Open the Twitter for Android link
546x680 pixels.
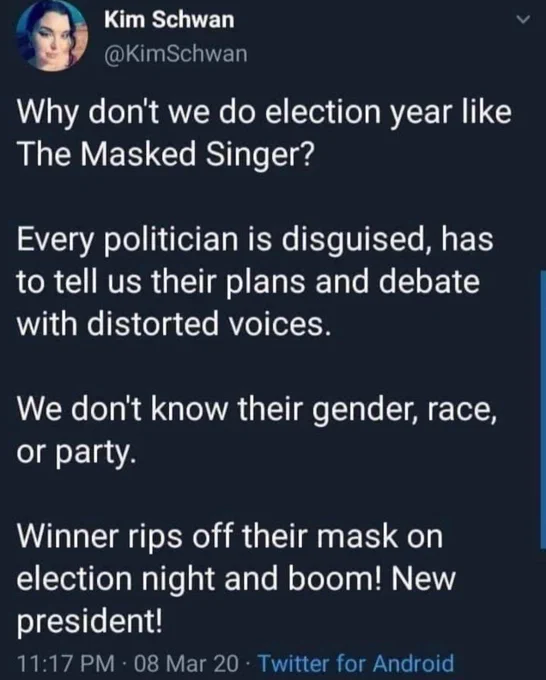click(356, 663)
